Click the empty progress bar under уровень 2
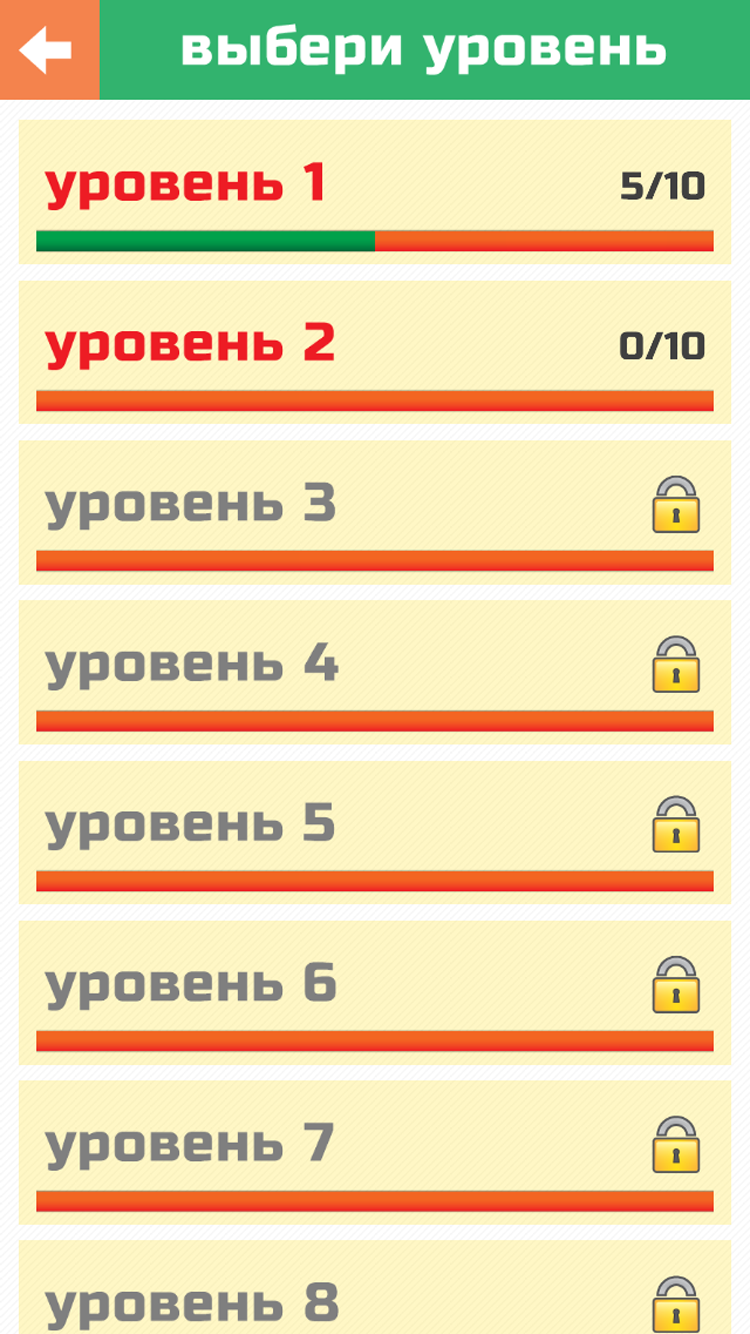Image resolution: width=750 pixels, height=1334 pixels. tap(375, 399)
